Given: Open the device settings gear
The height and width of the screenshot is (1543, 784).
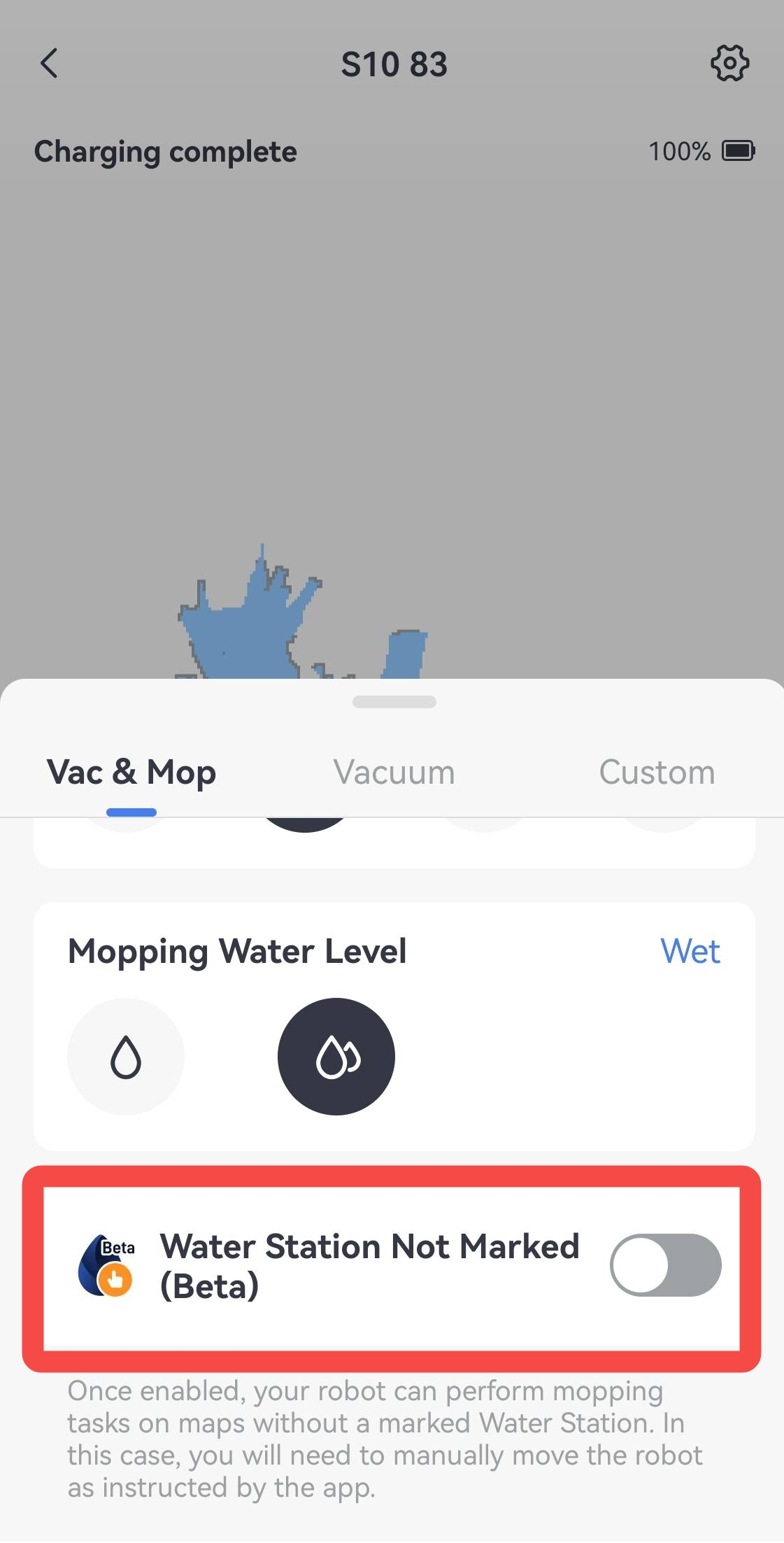Looking at the screenshot, I should (729, 64).
